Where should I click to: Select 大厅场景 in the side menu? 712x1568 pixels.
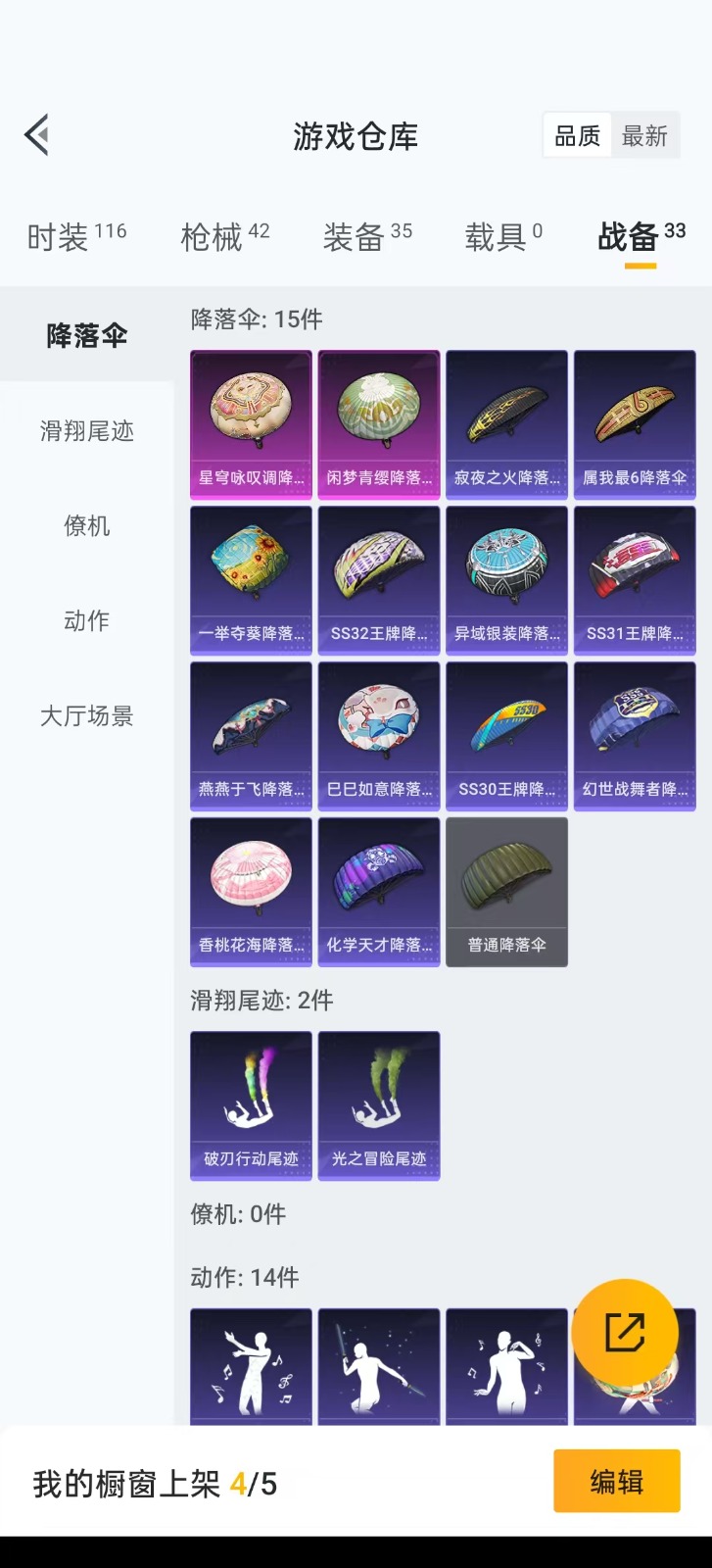pyautogui.click(x=86, y=715)
